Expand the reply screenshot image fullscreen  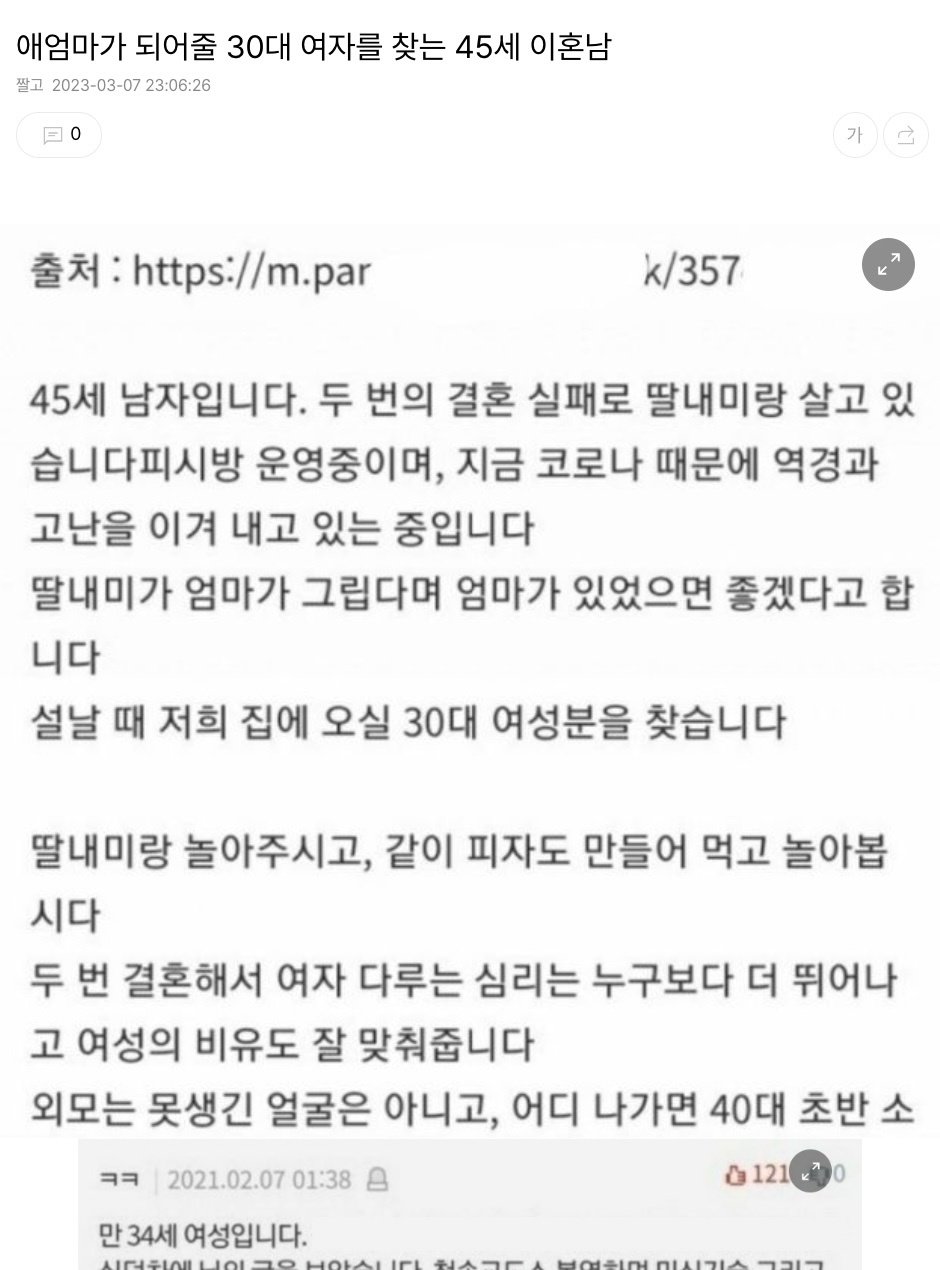pos(810,1170)
